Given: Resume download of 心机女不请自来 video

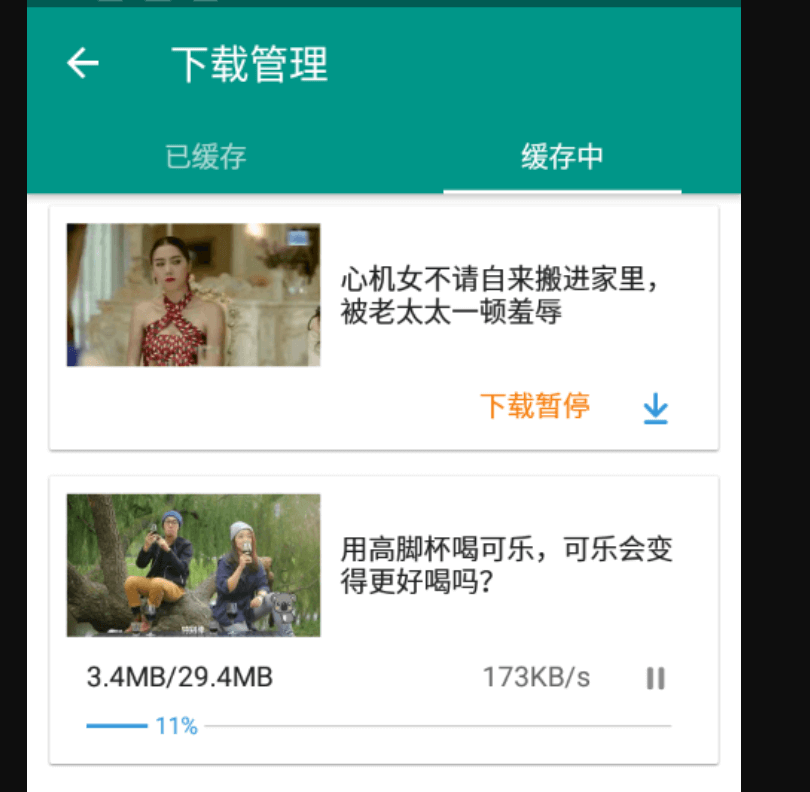Looking at the screenshot, I should 655,408.
